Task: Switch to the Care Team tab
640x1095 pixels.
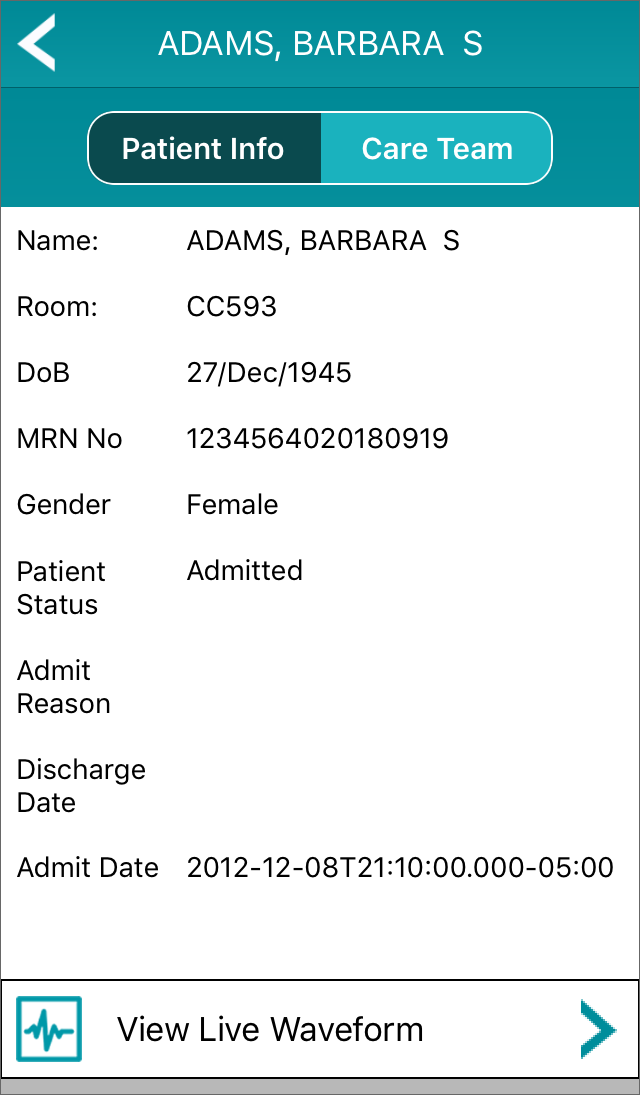Action: [x=437, y=148]
